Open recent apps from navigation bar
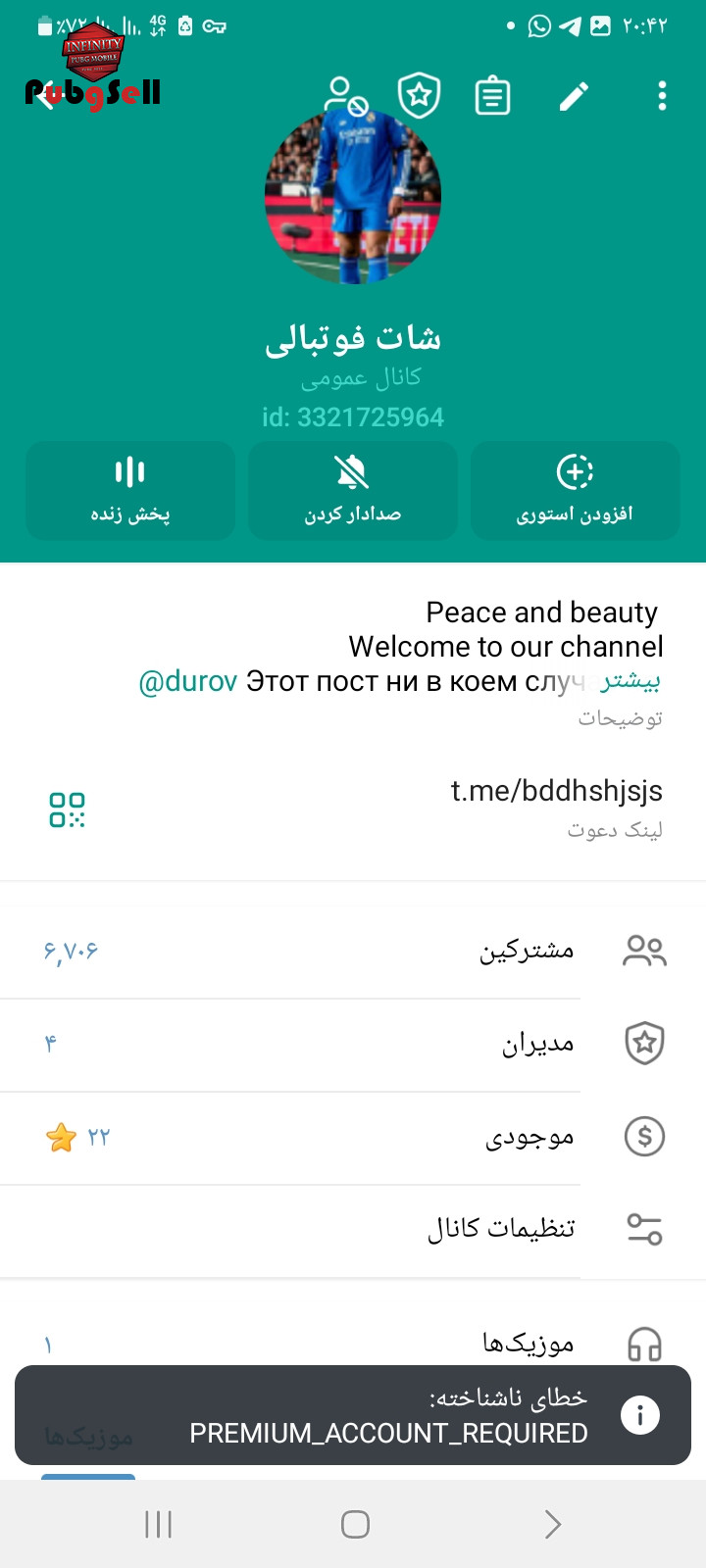The image size is (706, 1568). [158, 1524]
